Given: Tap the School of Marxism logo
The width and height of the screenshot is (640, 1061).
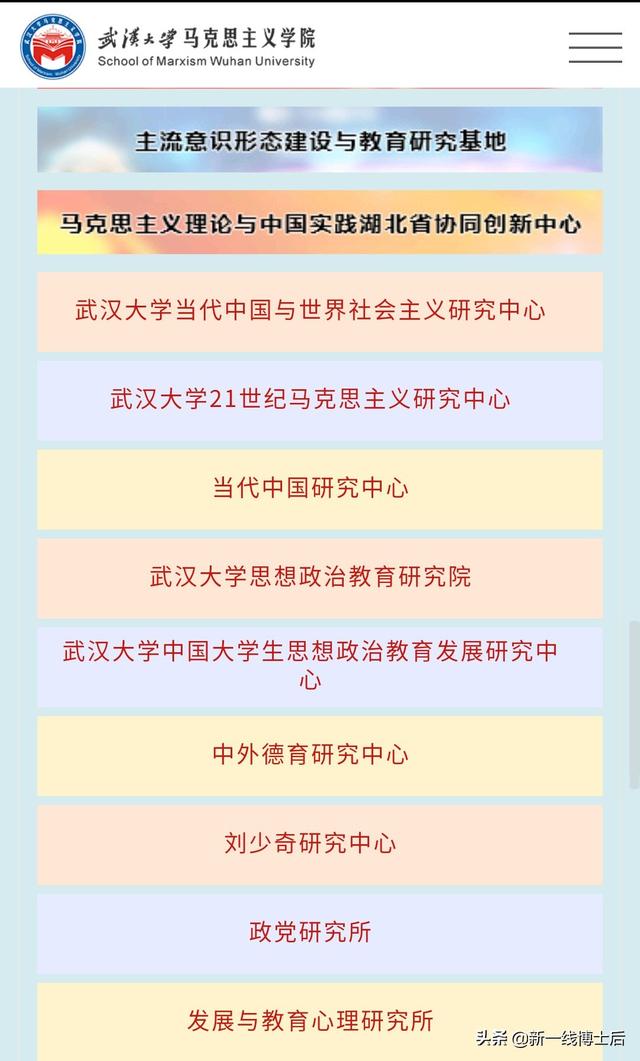Looking at the screenshot, I should tap(53, 46).
